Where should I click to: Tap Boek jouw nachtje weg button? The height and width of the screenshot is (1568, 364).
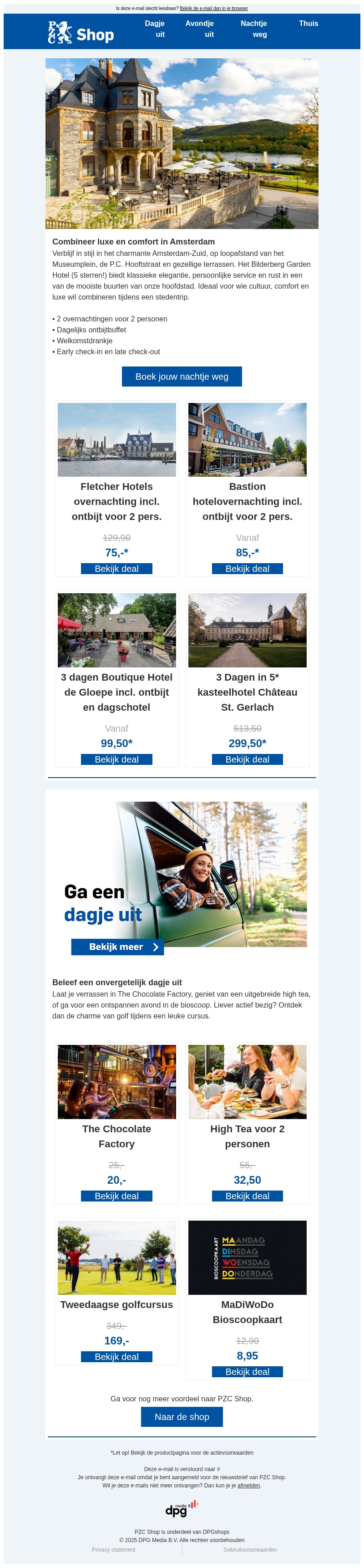point(182,376)
